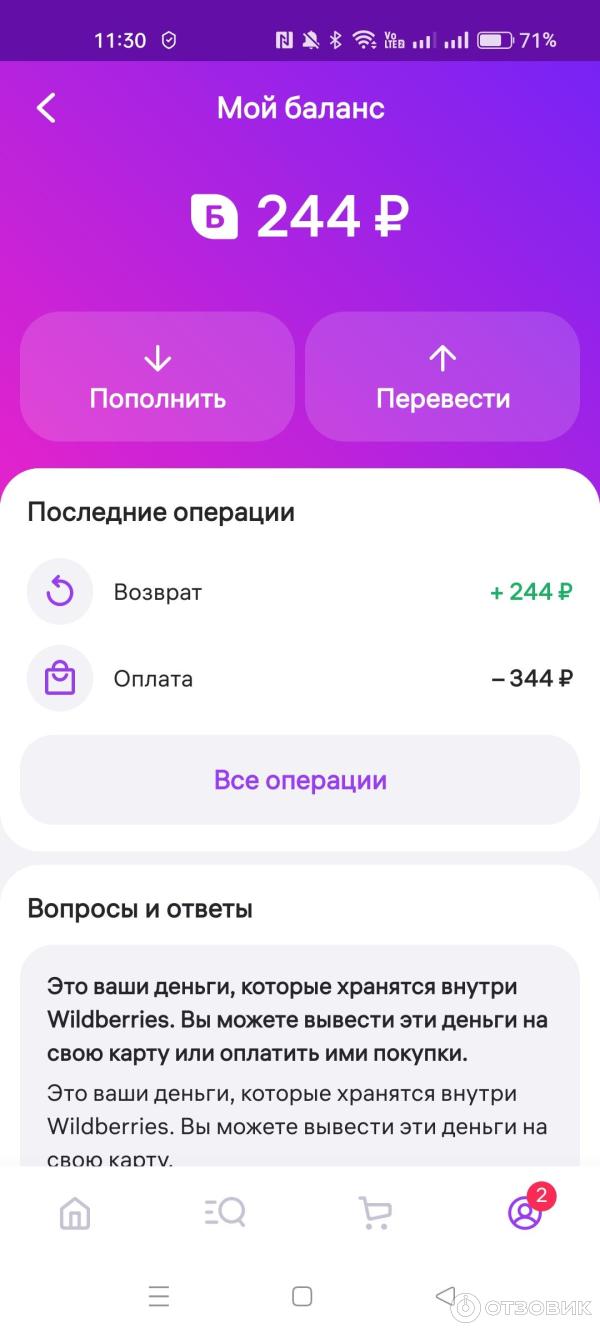Switch to the home tab
This screenshot has width=600, height=1333.
pos(75,1213)
